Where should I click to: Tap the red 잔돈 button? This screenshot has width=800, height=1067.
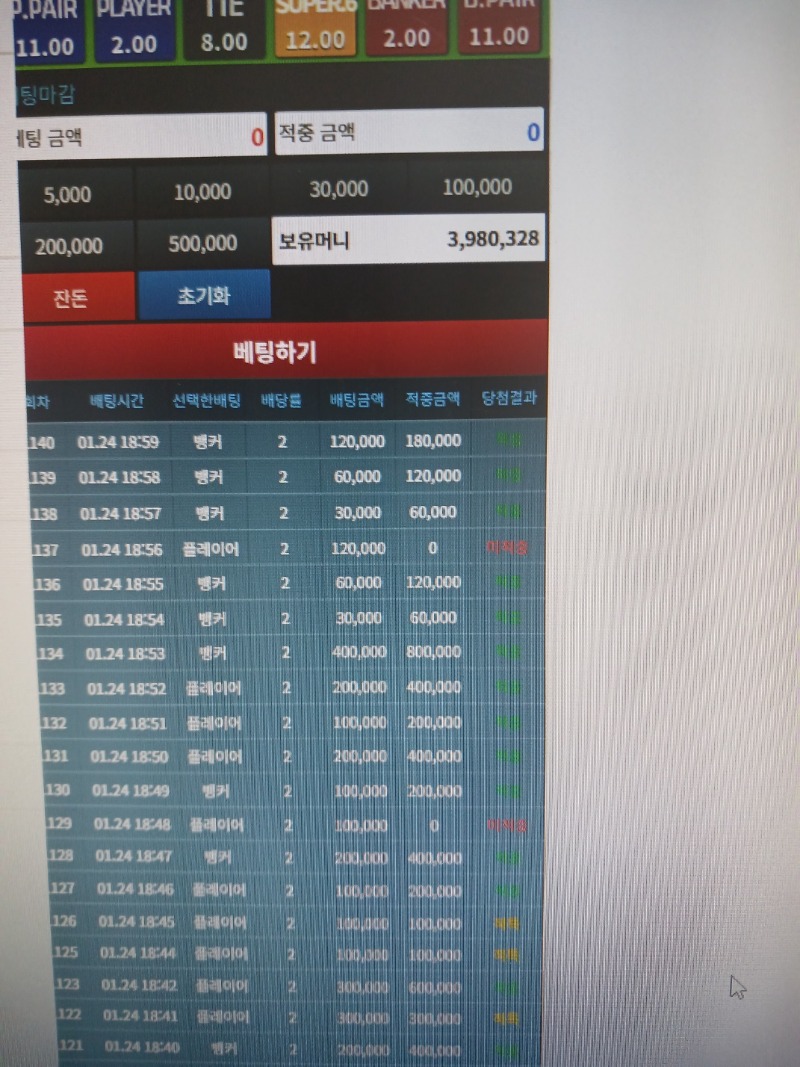pos(71,299)
